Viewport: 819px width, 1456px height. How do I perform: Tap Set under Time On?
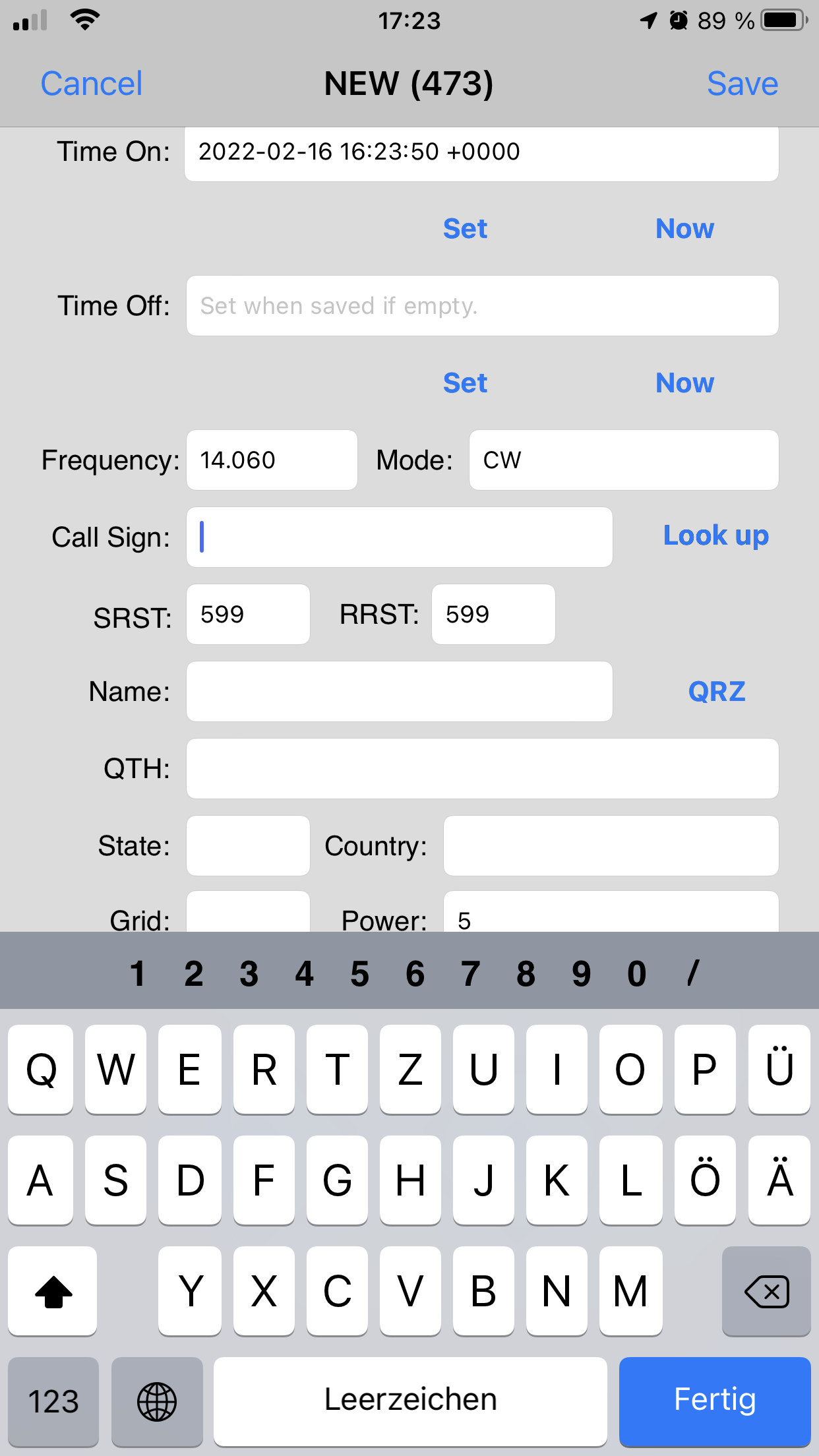[465, 229]
